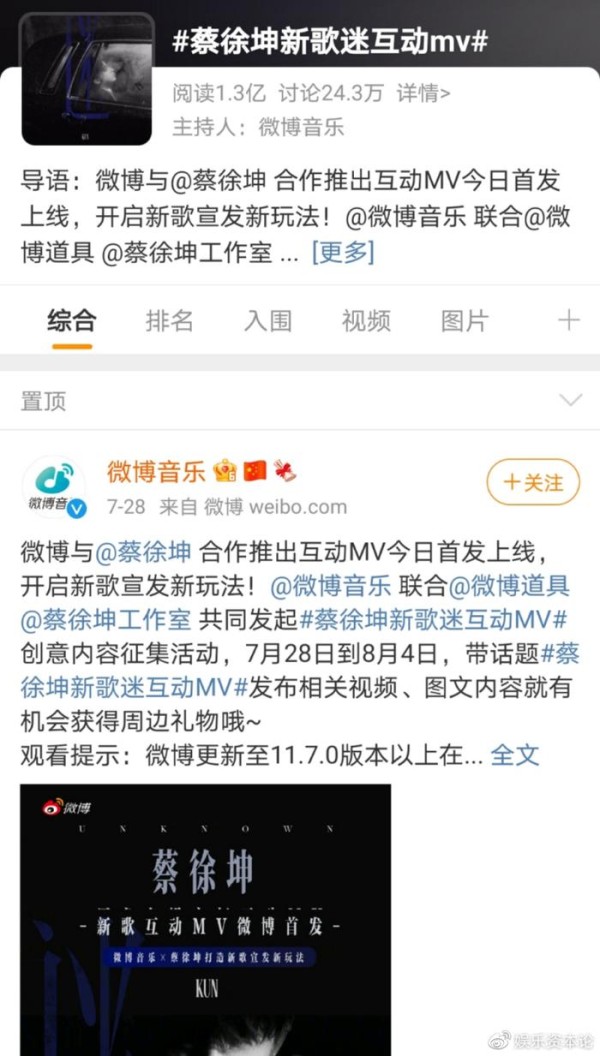The height and width of the screenshot is (1056, 600).
Task: Open the 视频 tab
Action: (x=366, y=321)
